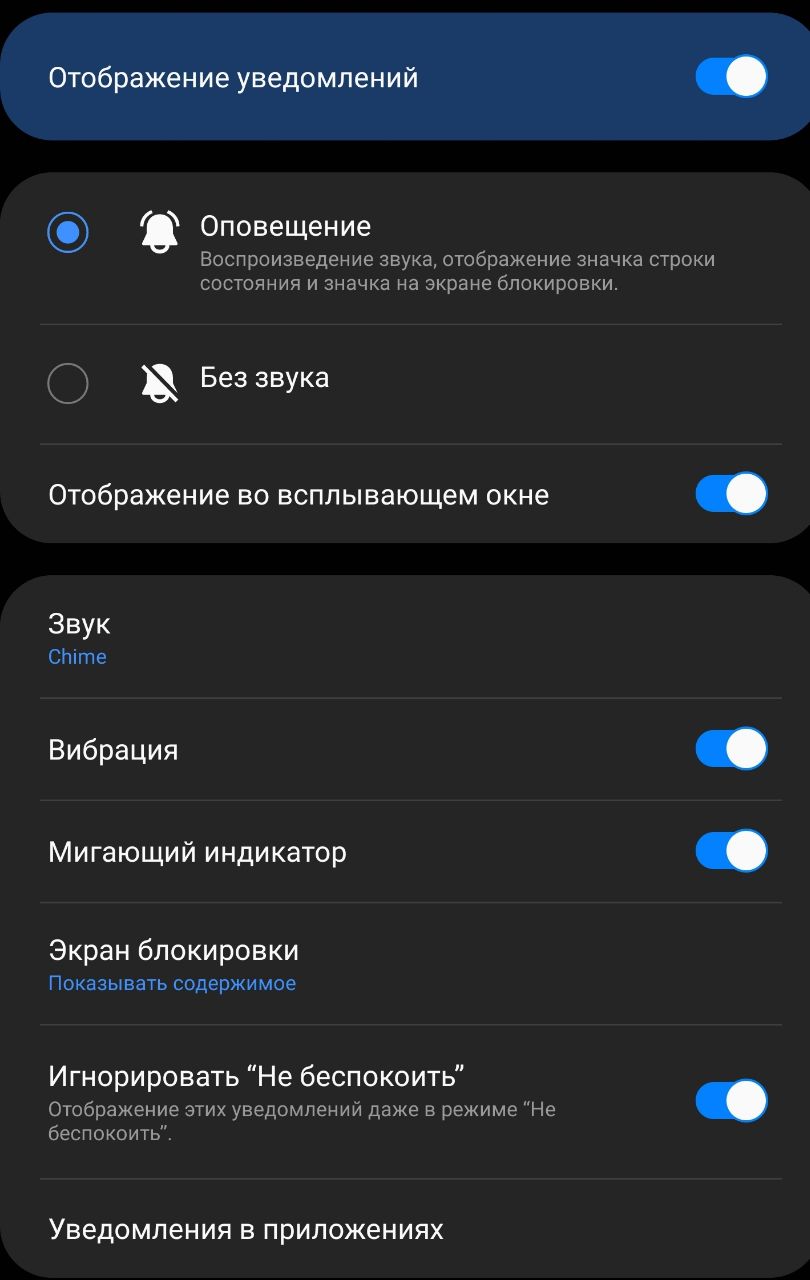Choose the Без звука silent option
This screenshot has height=1280, width=810.
click(68, 383)
